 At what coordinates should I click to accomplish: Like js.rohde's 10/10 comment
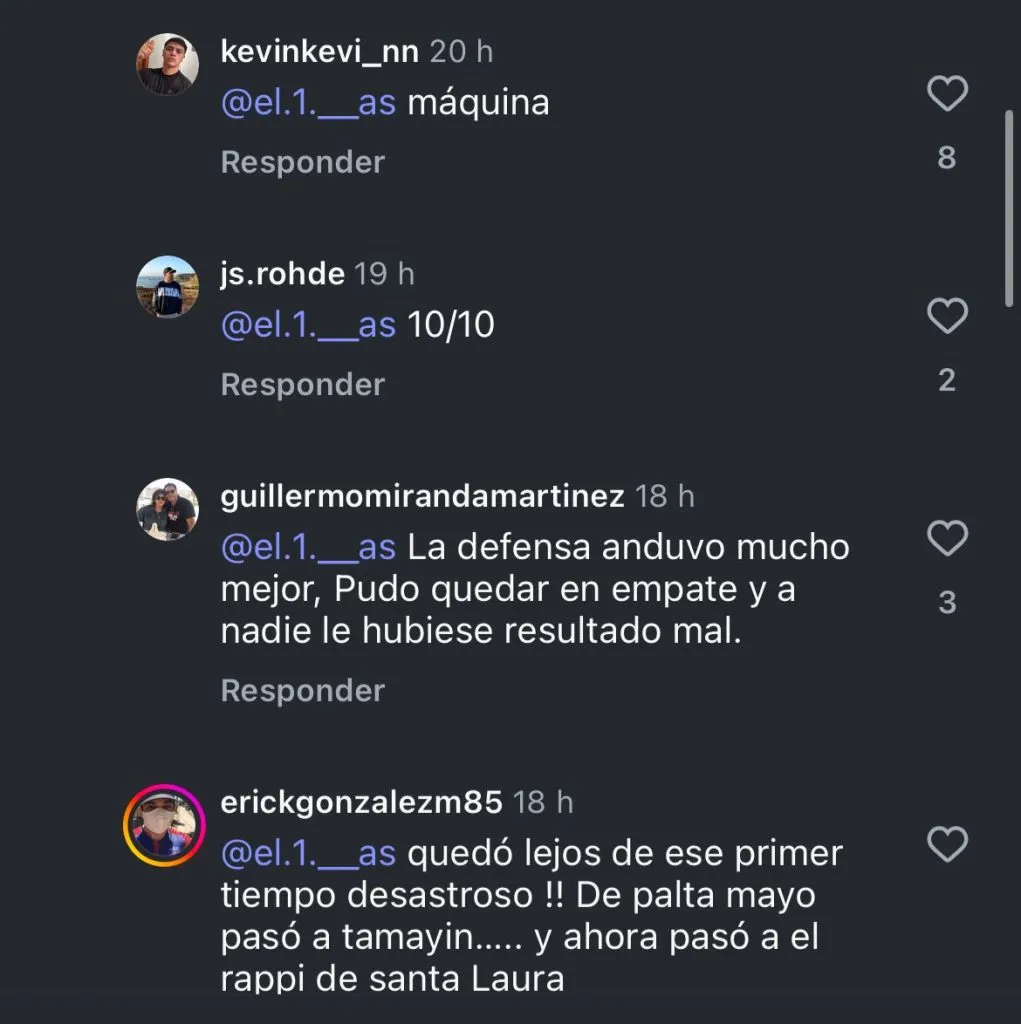click(947, 317)
